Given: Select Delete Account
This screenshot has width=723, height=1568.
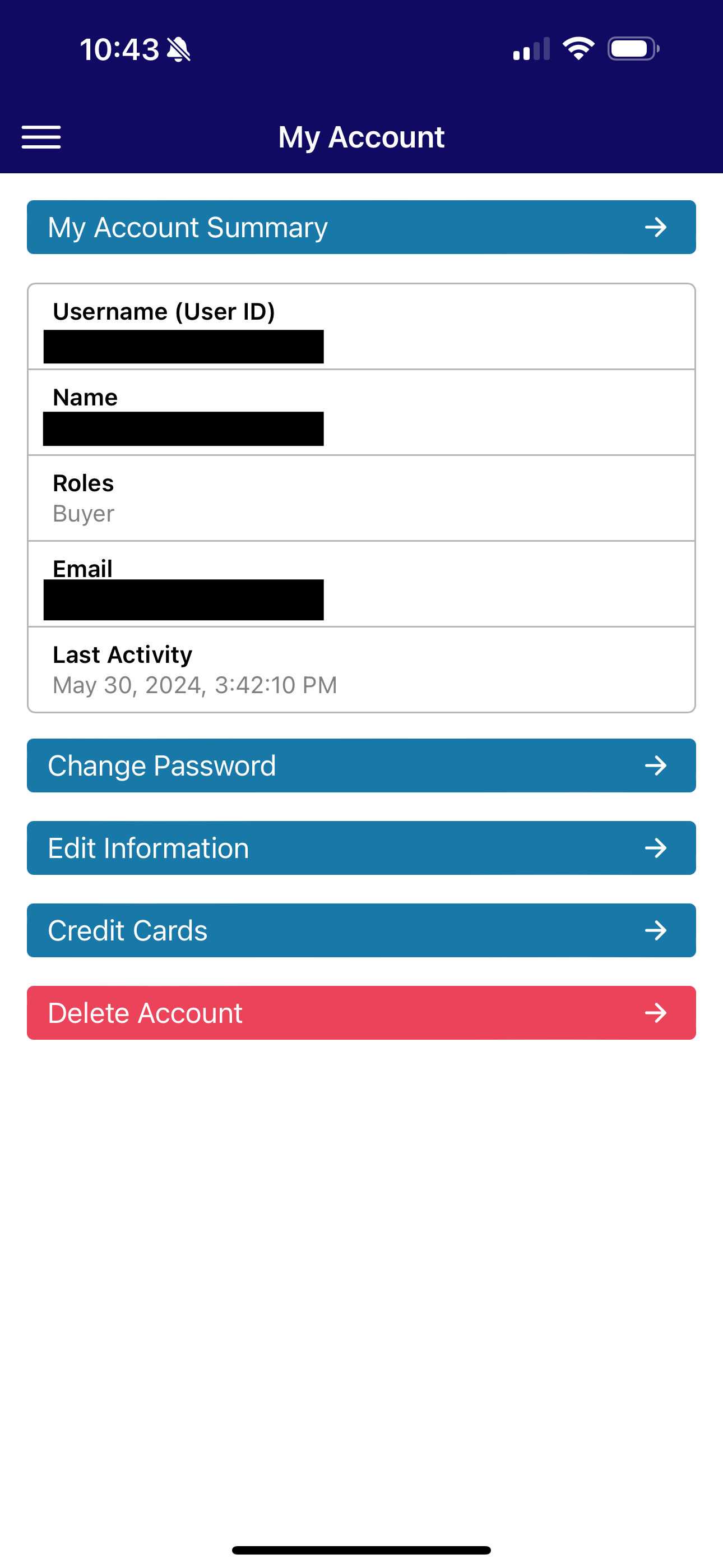Looking at the screenshot, I should pyautogui.click(x=361, y=1013).
